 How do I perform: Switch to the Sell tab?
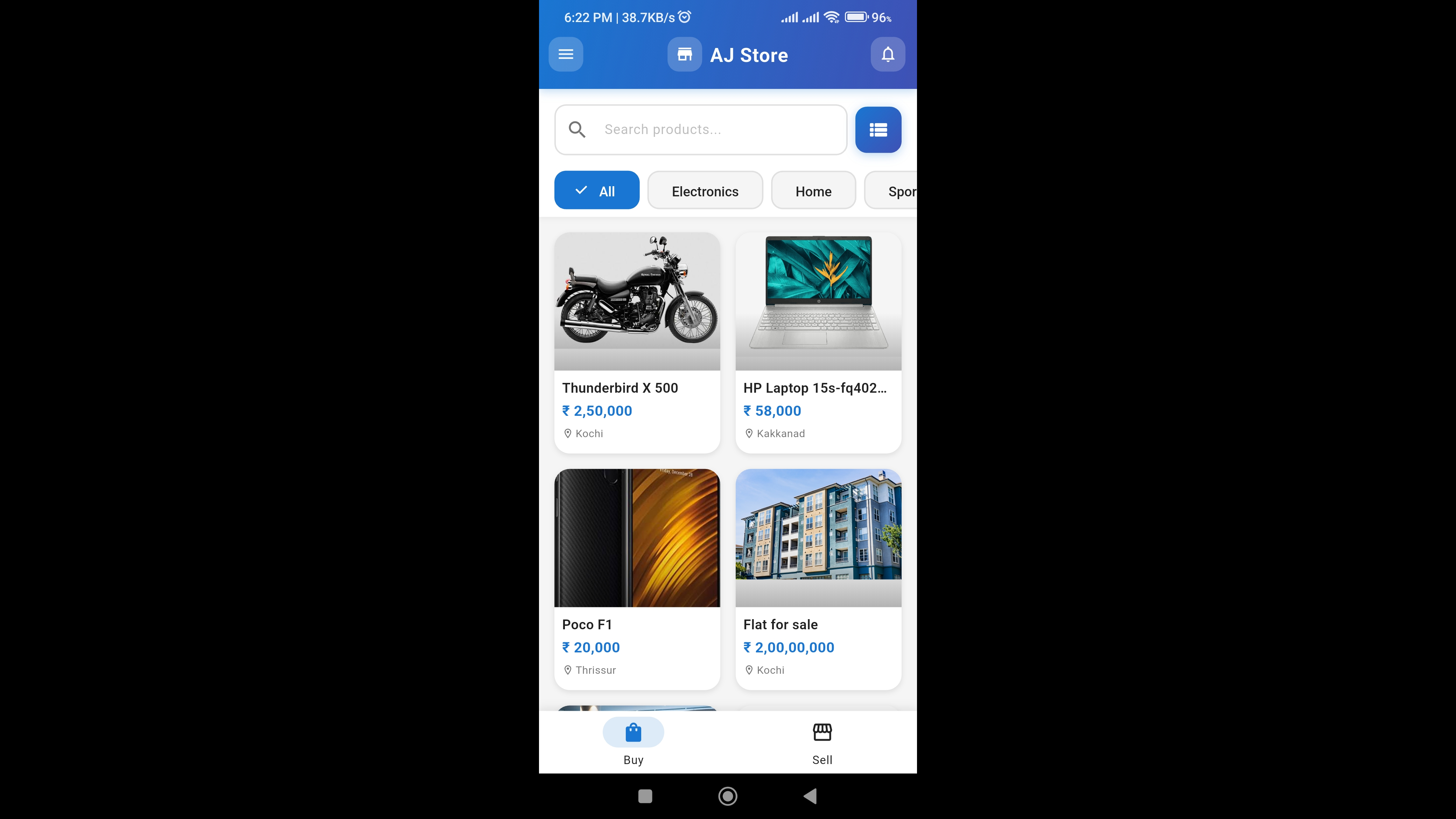tap(822, 743)
